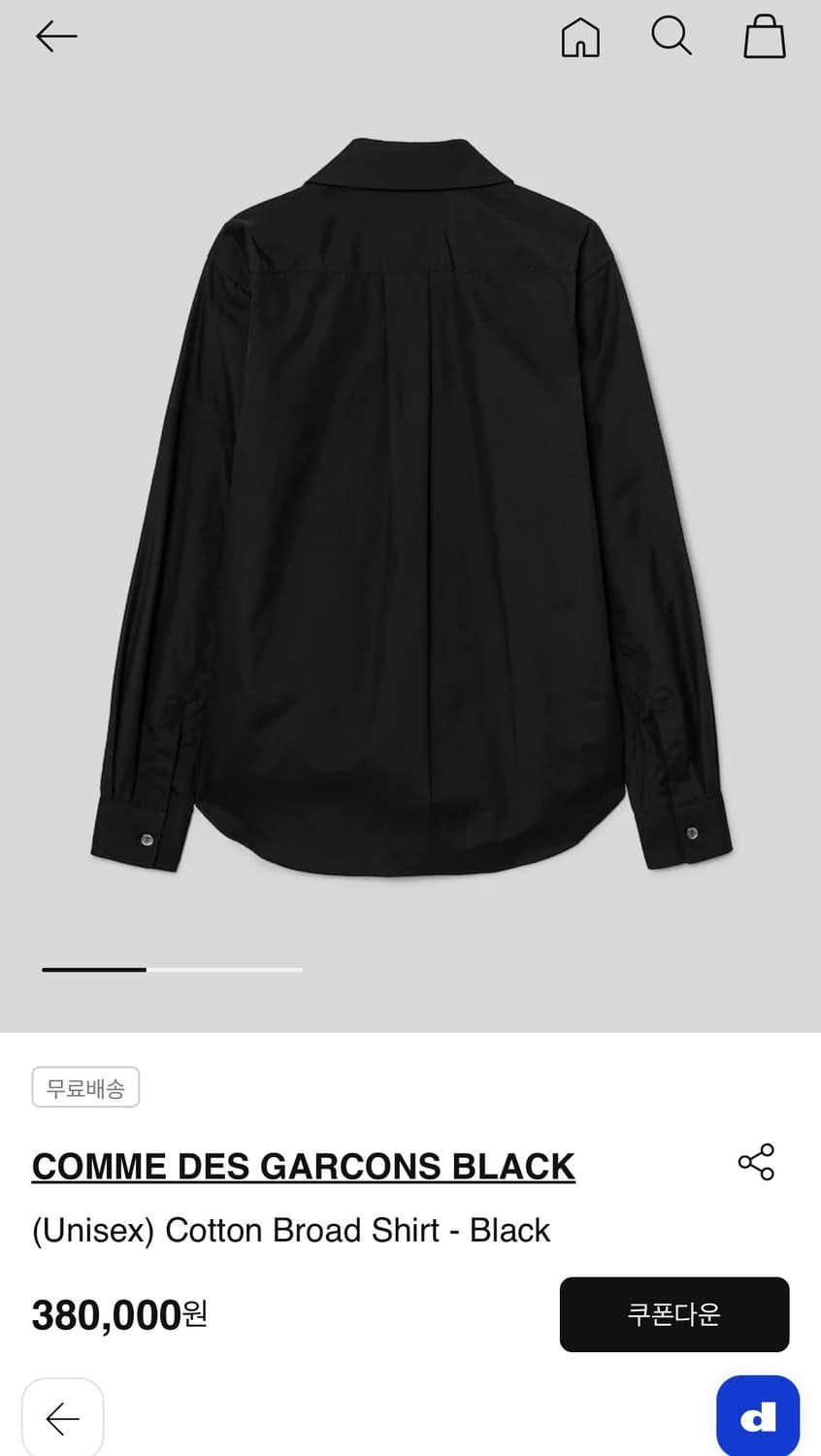821x1456 pixels.
Task: Open search with the magnifier icon
Action: pos(671,37)
